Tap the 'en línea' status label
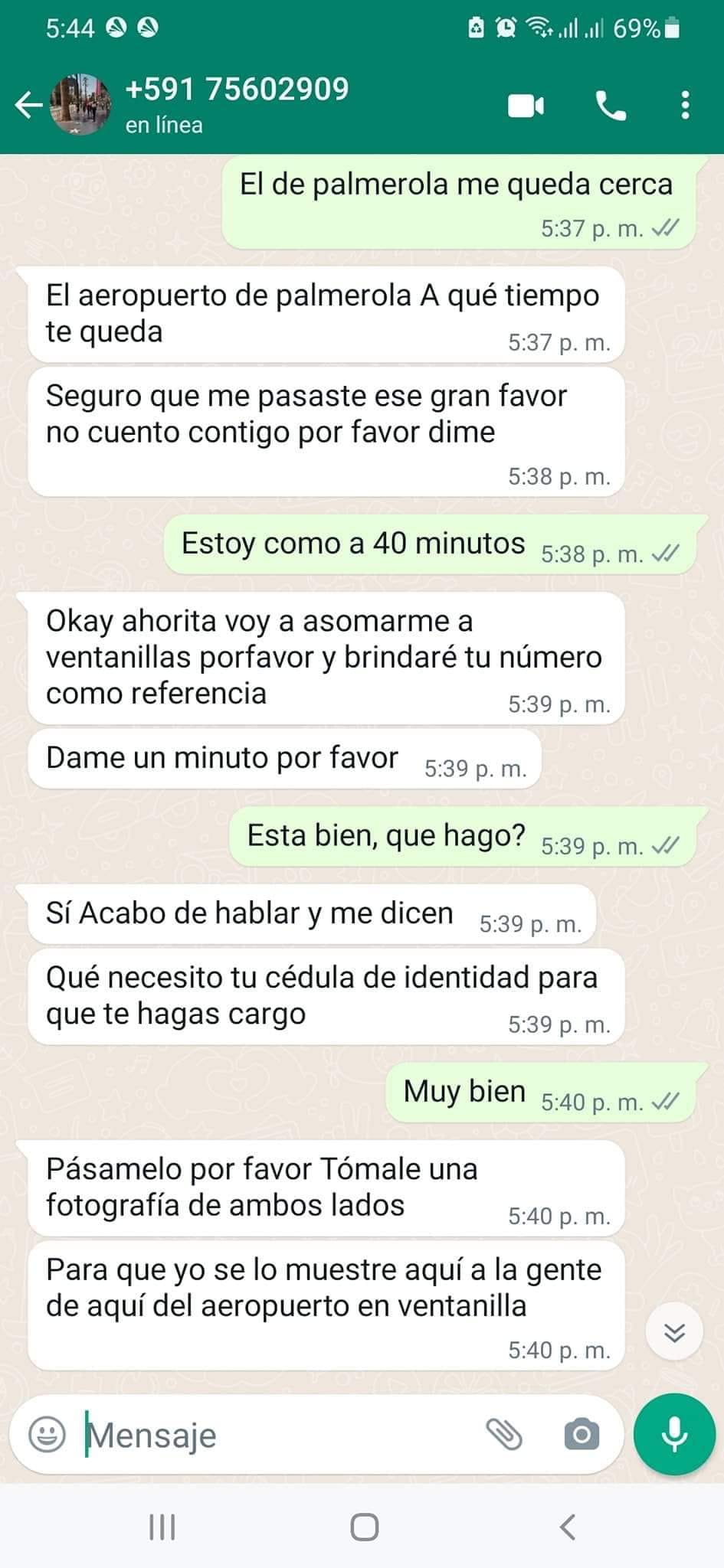The width and height of the screenshot is (724, 1568). 163,125
